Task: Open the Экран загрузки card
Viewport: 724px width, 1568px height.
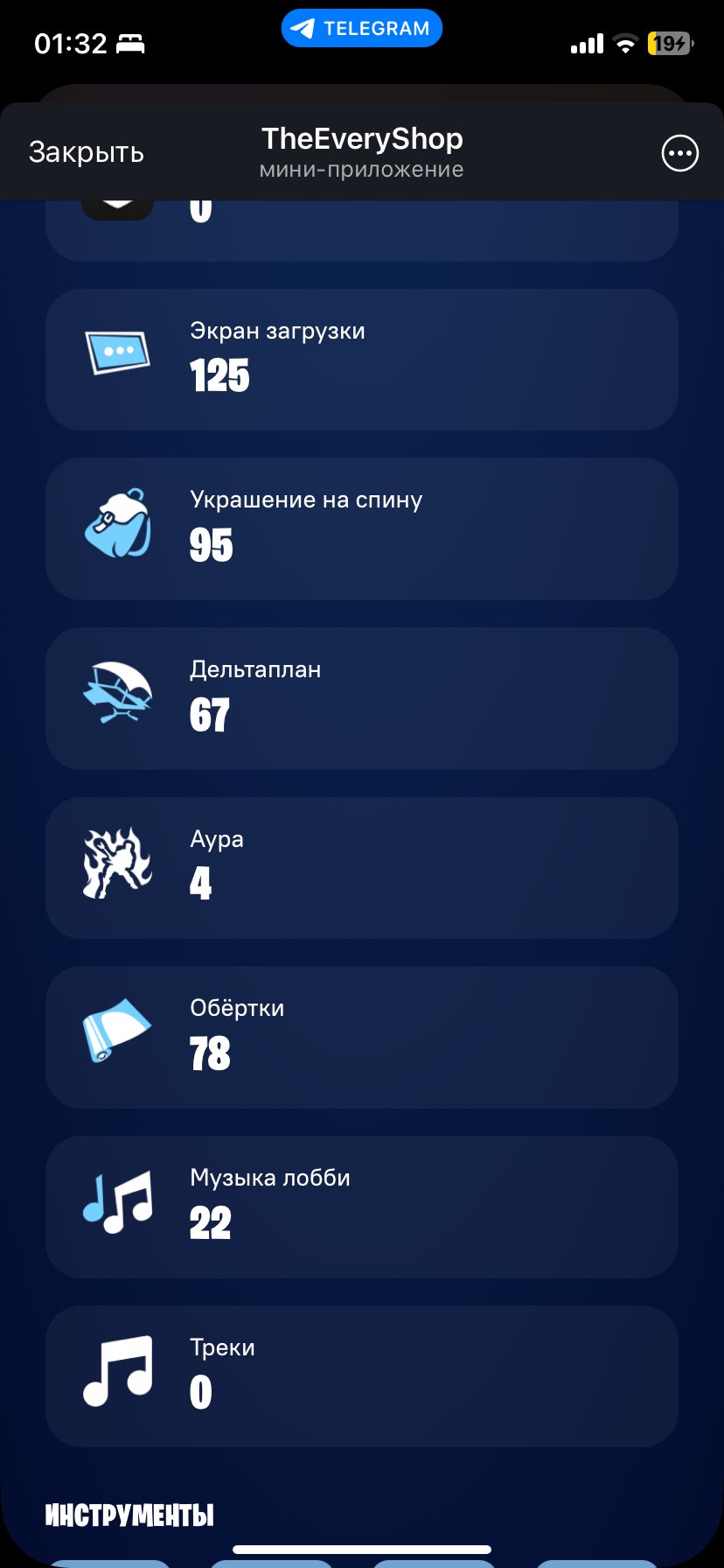Action: (x=361, y=359)
